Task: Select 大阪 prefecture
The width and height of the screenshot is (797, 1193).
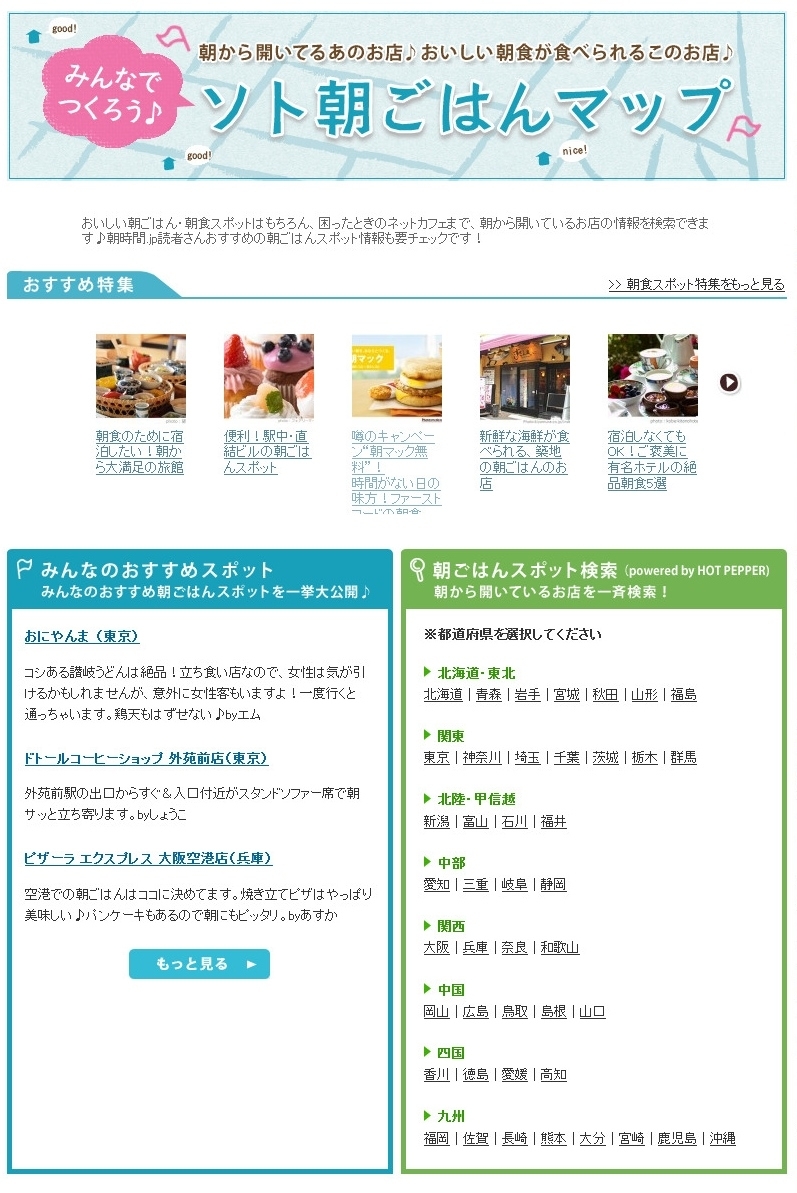Action: pyautogui.click(x=436, y=948)
